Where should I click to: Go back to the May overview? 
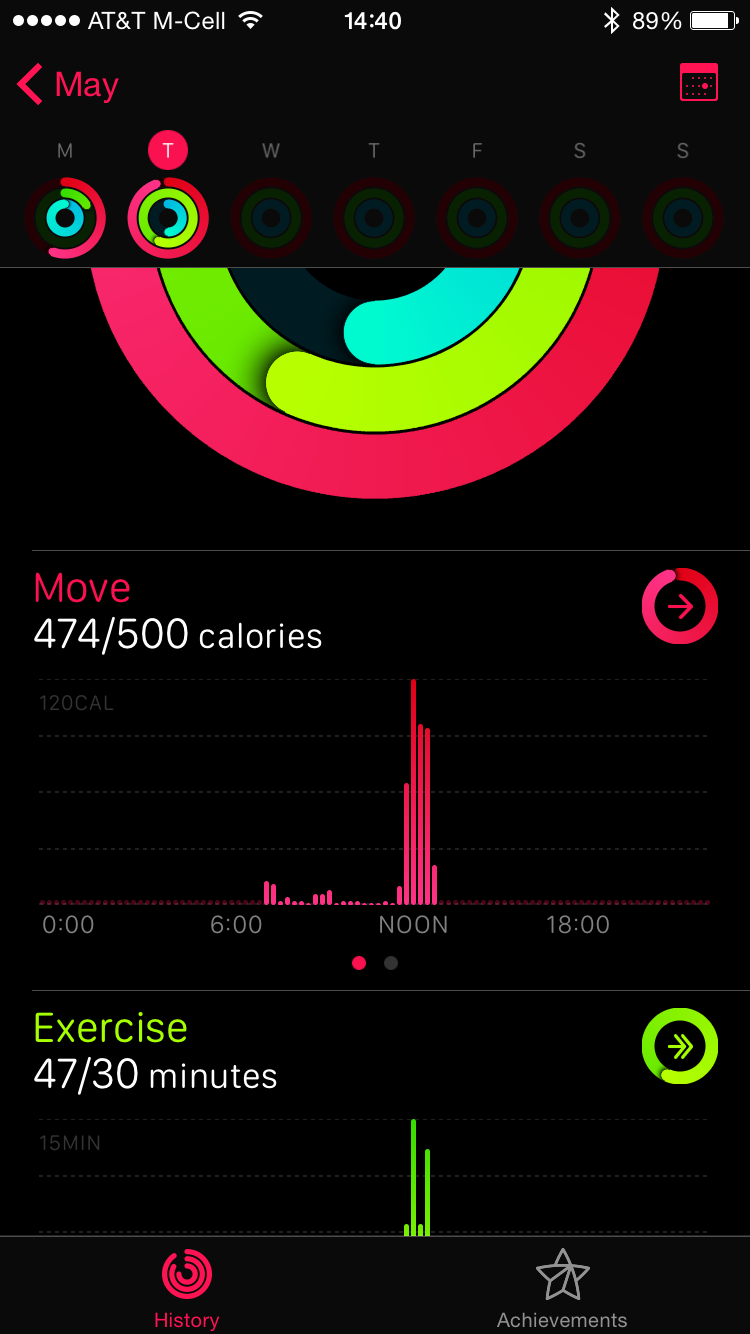pyautogui.click(x=68, y=85)
